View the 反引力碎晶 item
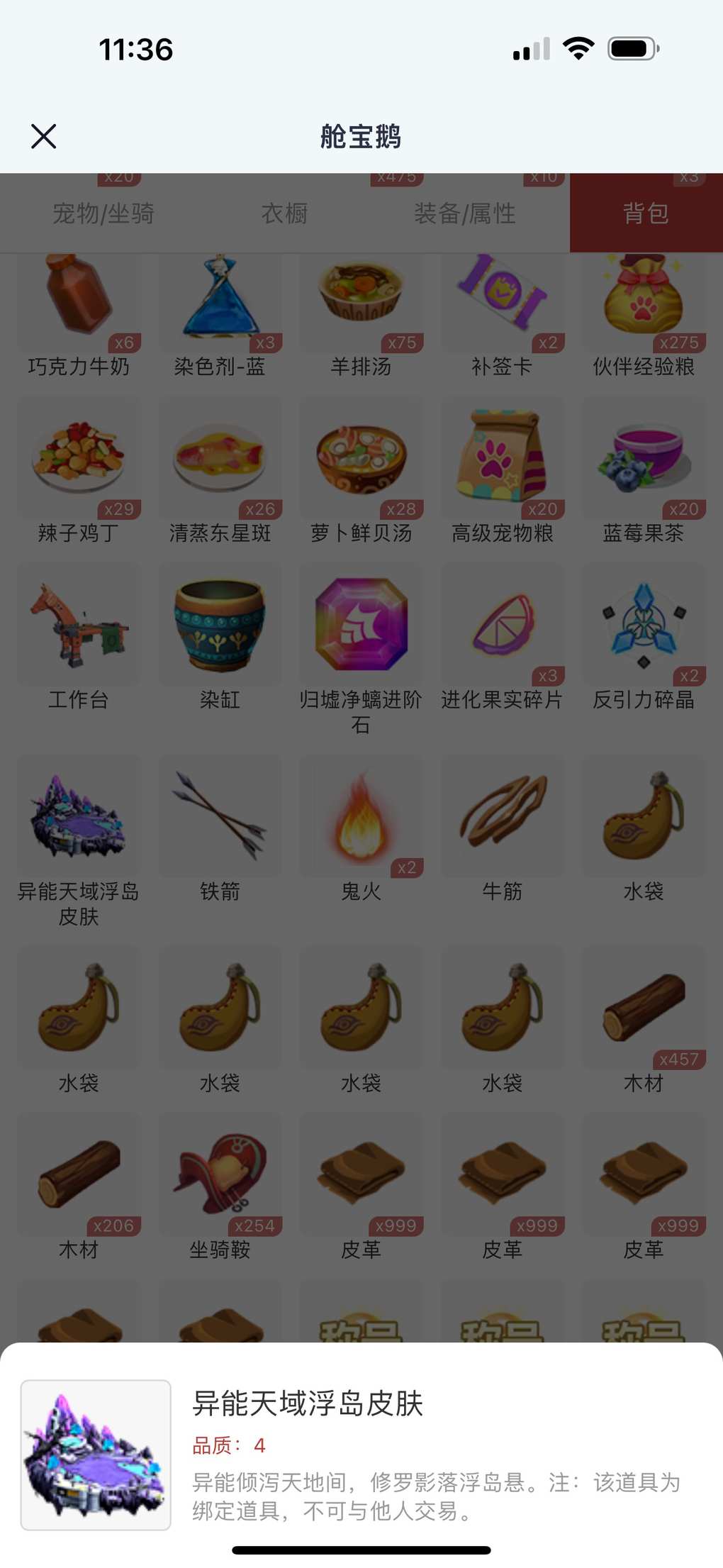 [643, 625]
